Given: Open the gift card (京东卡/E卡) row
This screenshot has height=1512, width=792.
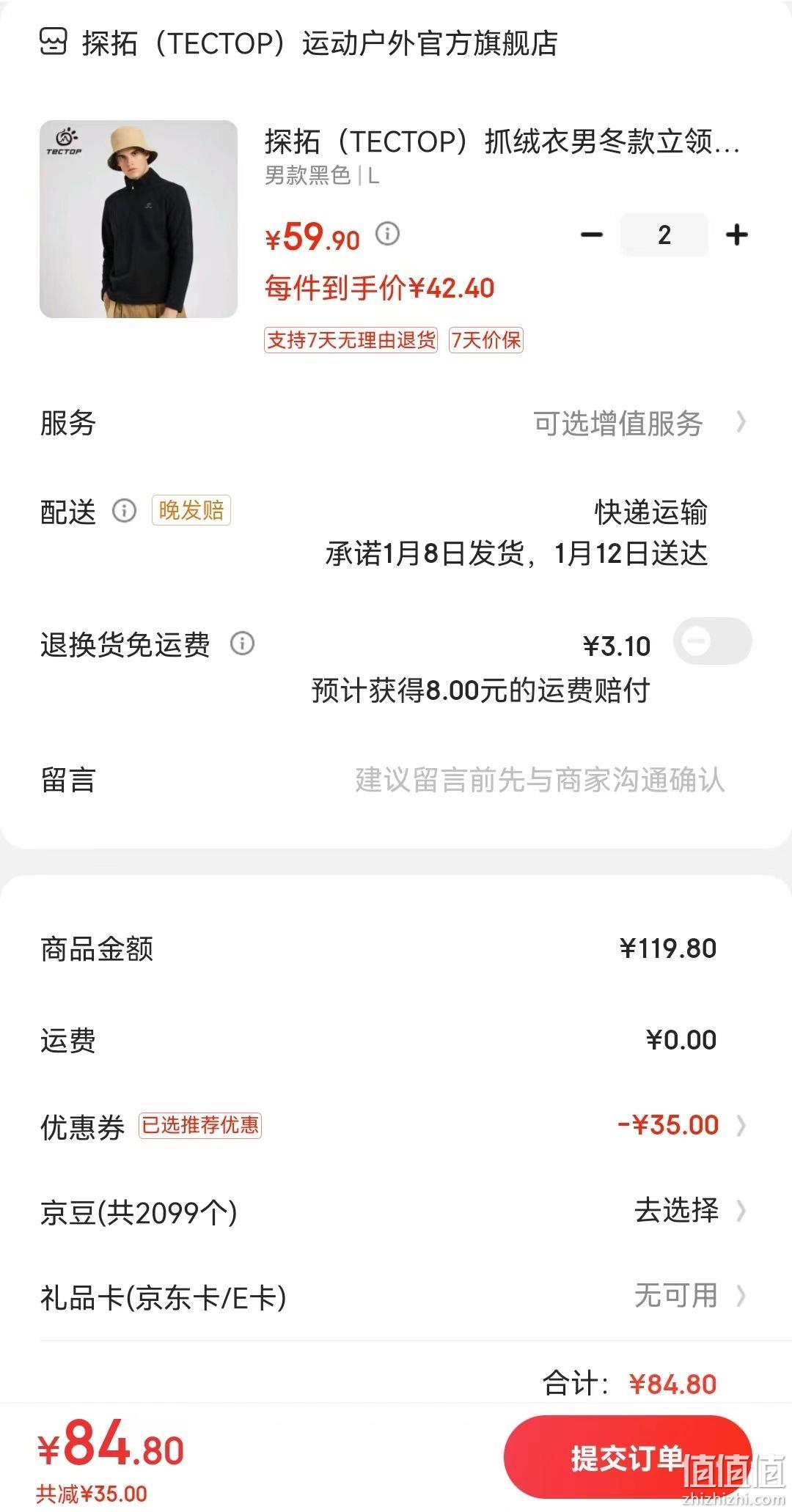Looking at the screenshot, I should coord(396,1297).
